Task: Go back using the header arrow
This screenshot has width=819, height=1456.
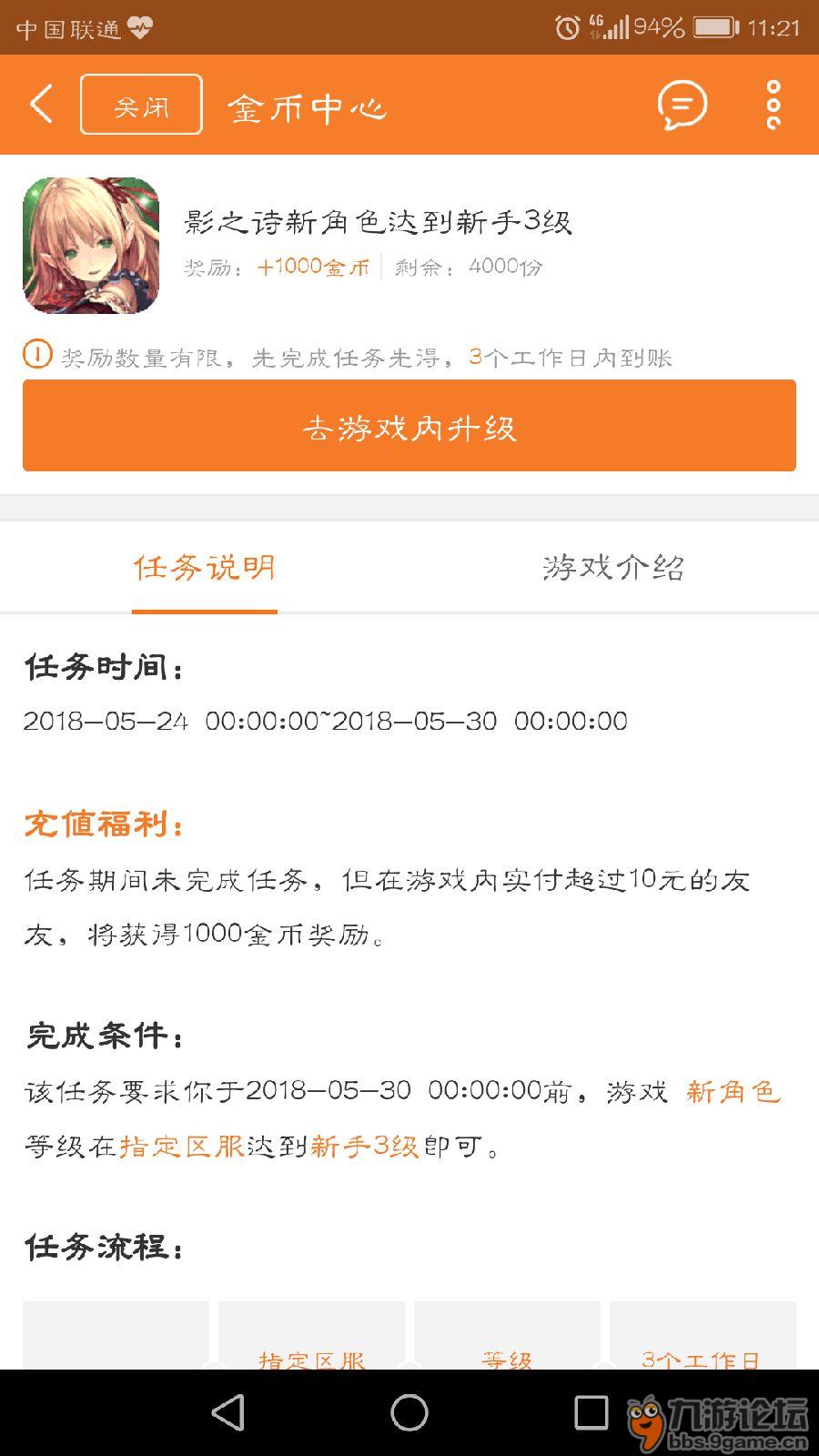Action: click(x=41, y=104)
